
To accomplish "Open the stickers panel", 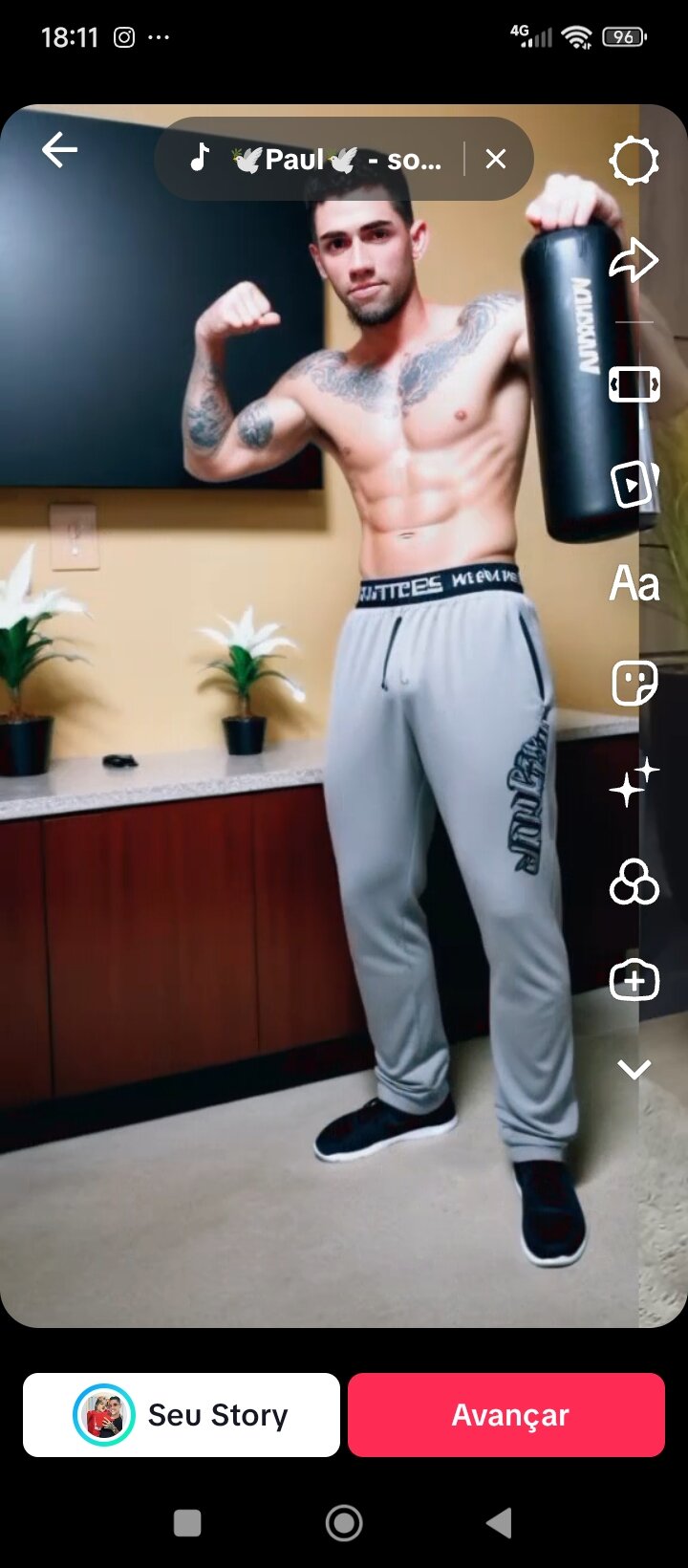I will [634, 684].
